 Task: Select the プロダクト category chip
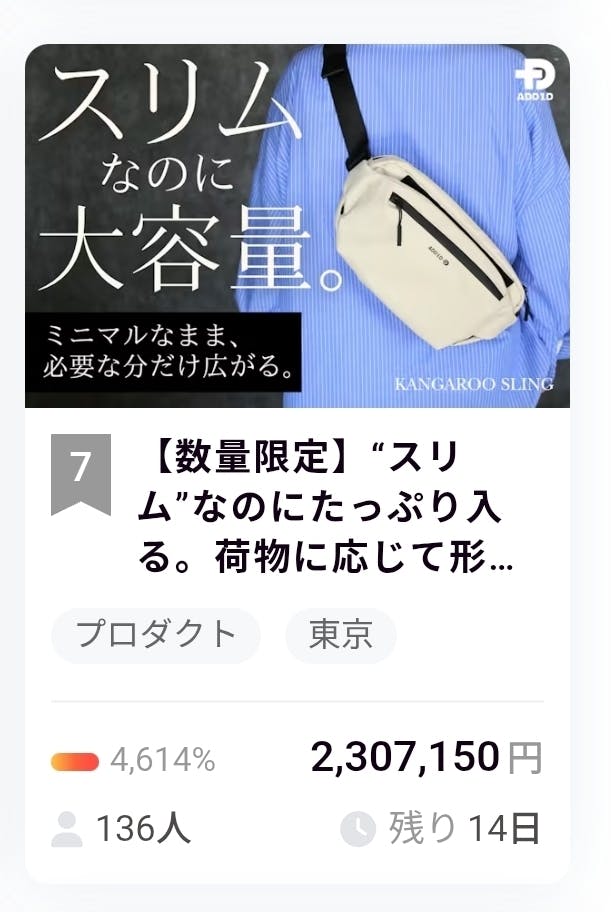click(x=156, y=635)
